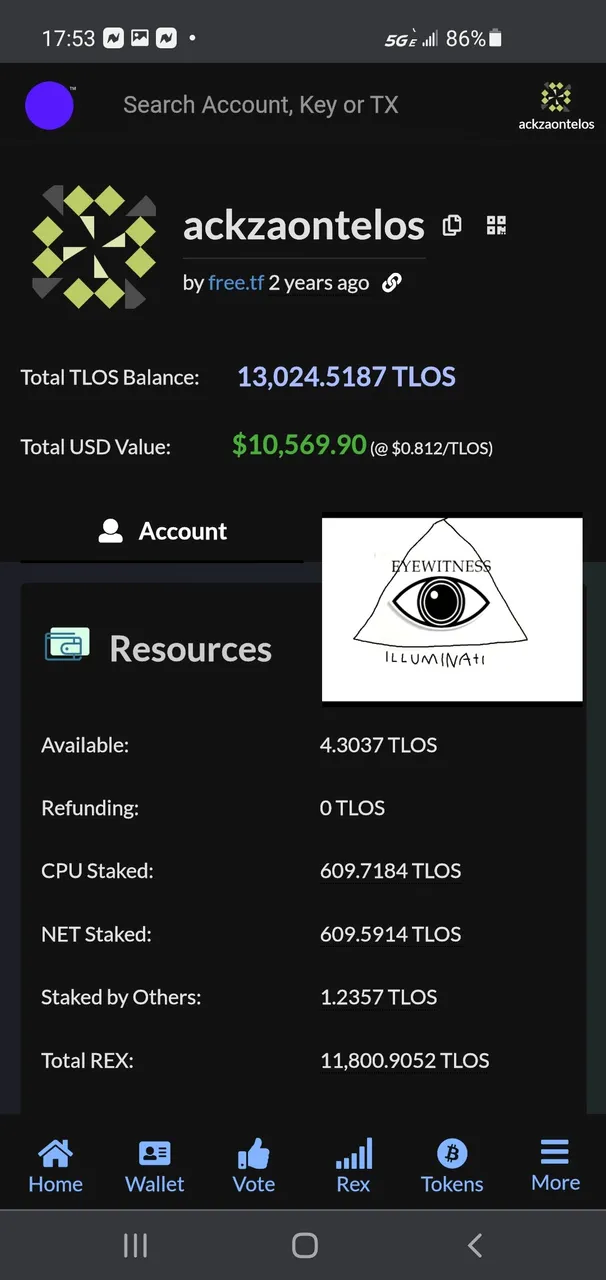Open the More menu
Screen dimensions: 606x1280
555,1166
